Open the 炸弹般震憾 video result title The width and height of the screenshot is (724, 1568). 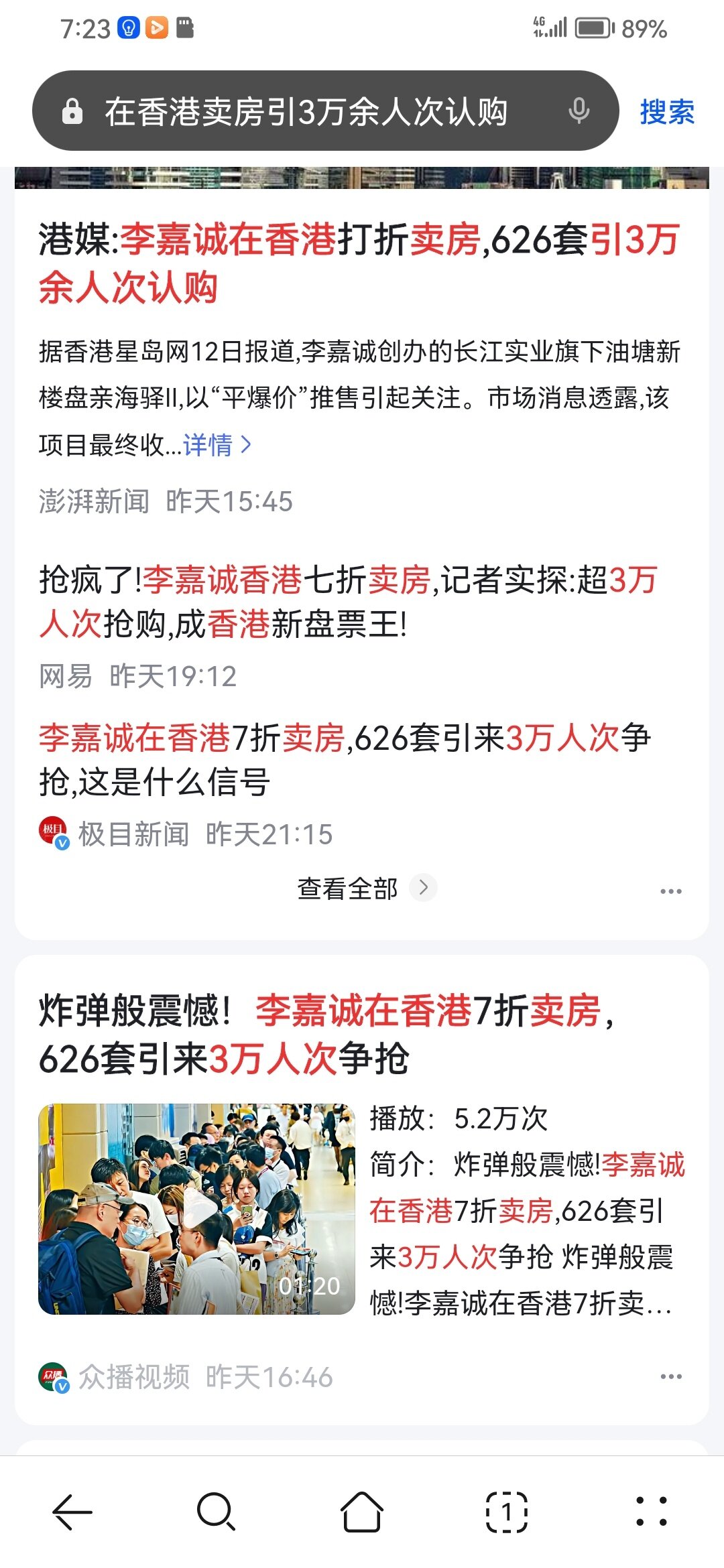328,1035
